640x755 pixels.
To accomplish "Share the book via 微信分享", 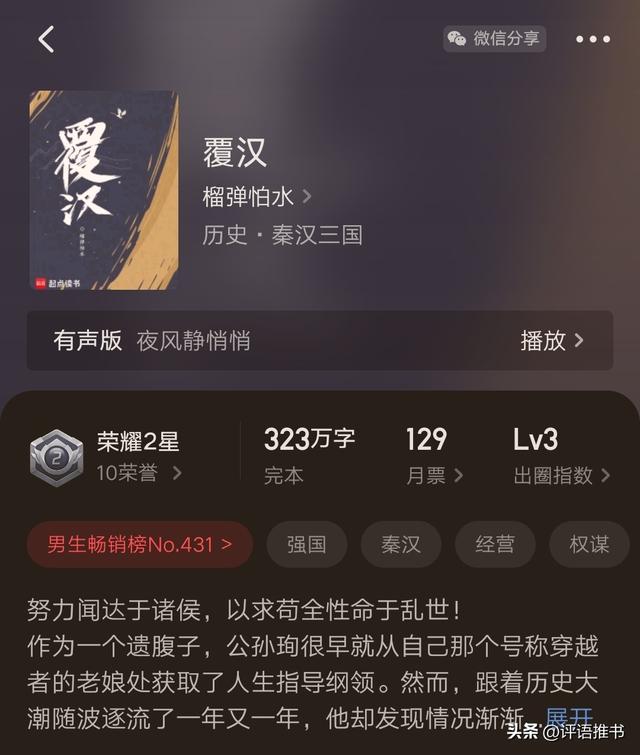I will point(495,38).
